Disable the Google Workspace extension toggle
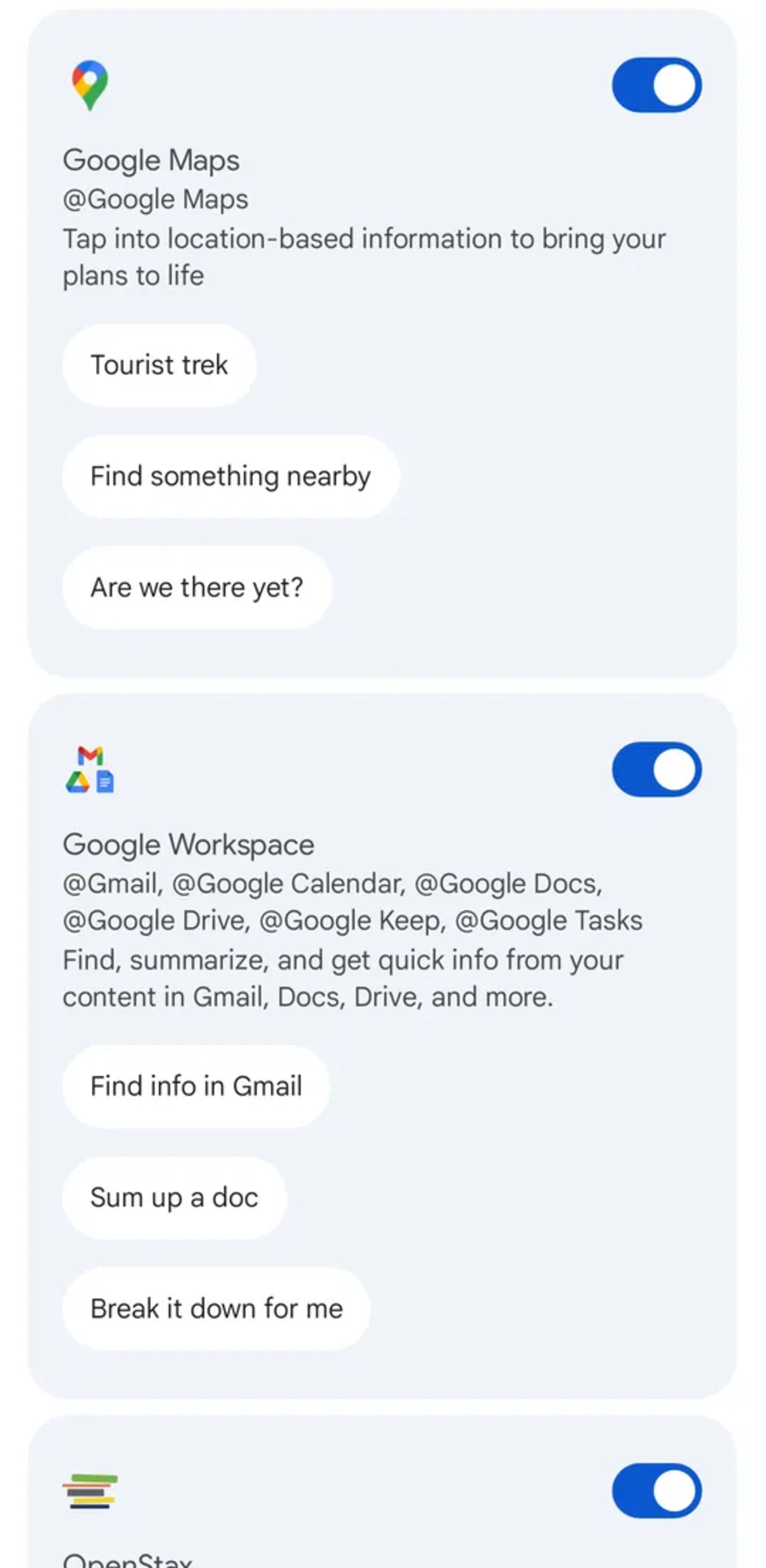 pos(656,769)
